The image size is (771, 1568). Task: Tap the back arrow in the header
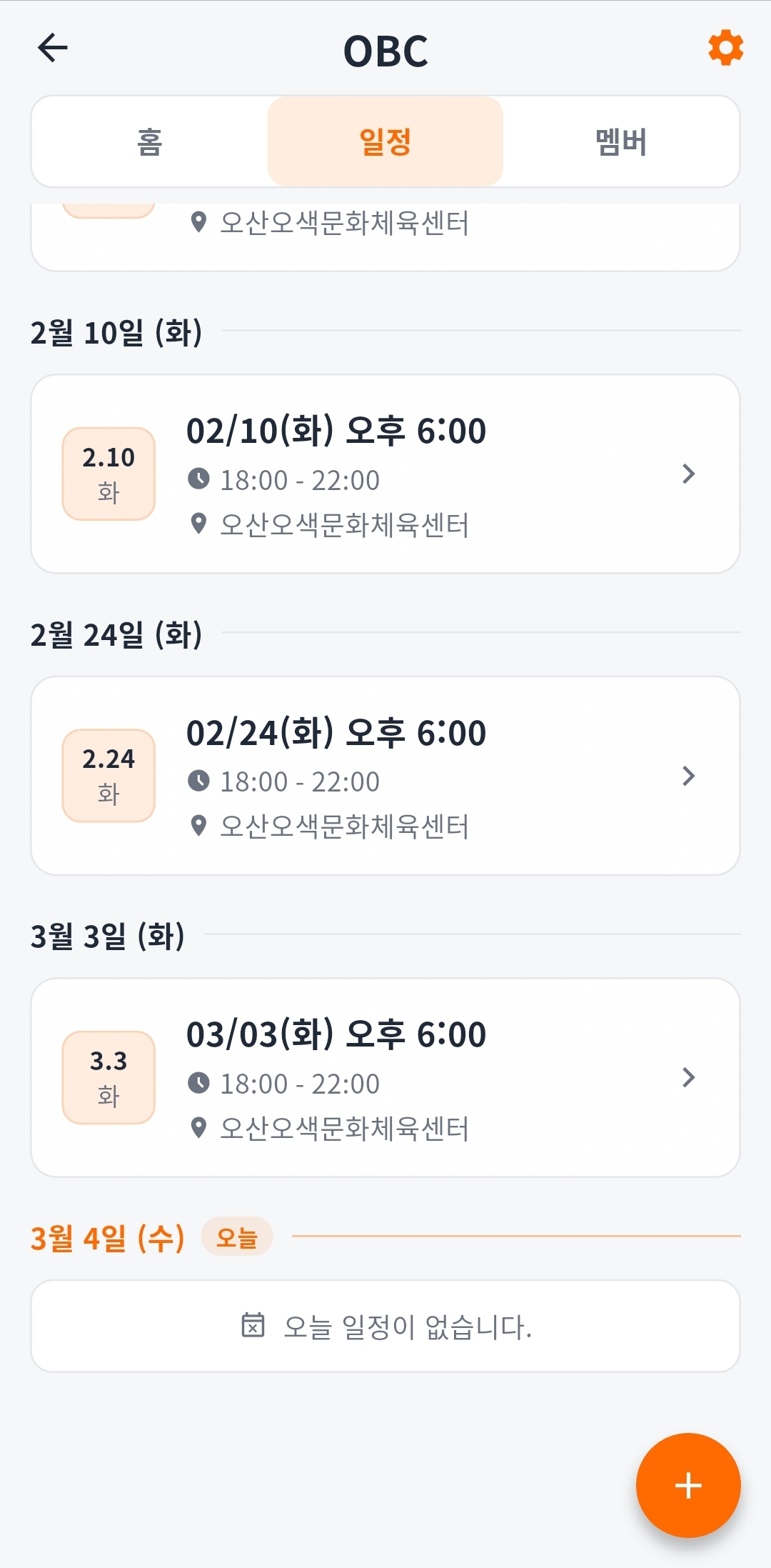(x=52, y=49)
